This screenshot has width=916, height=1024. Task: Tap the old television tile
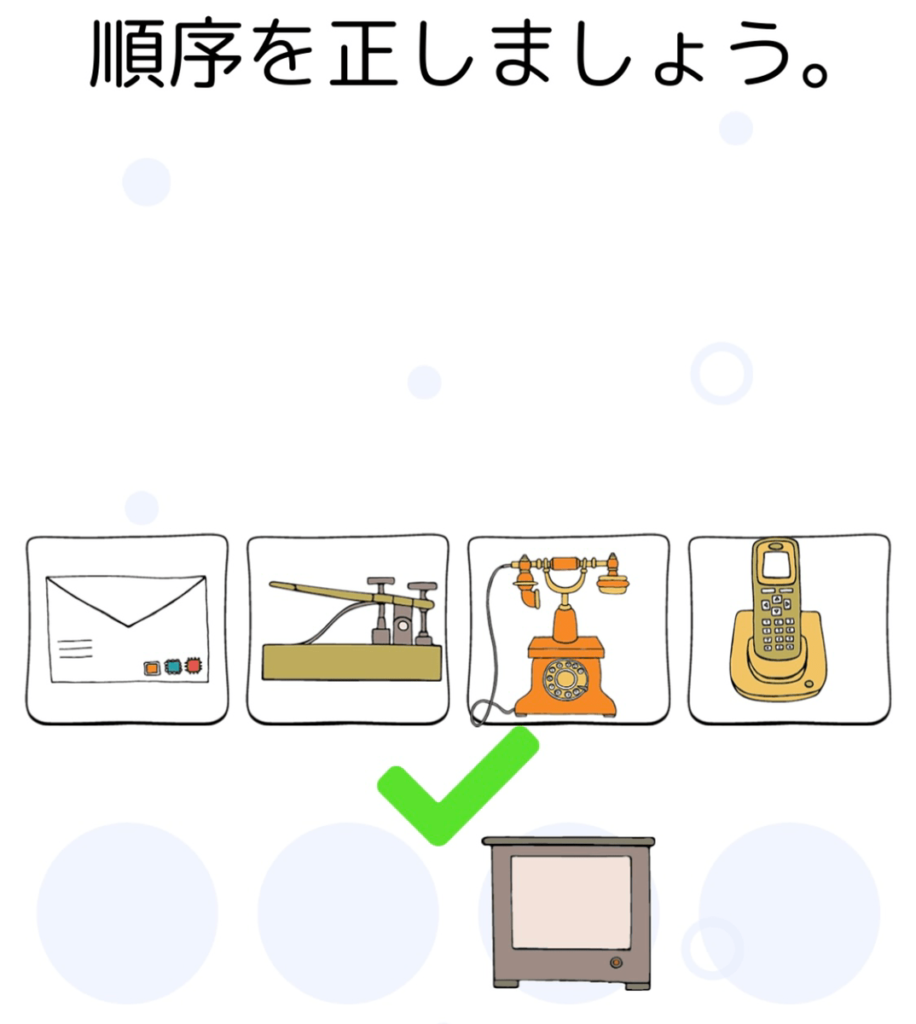[x=568, y=912]
